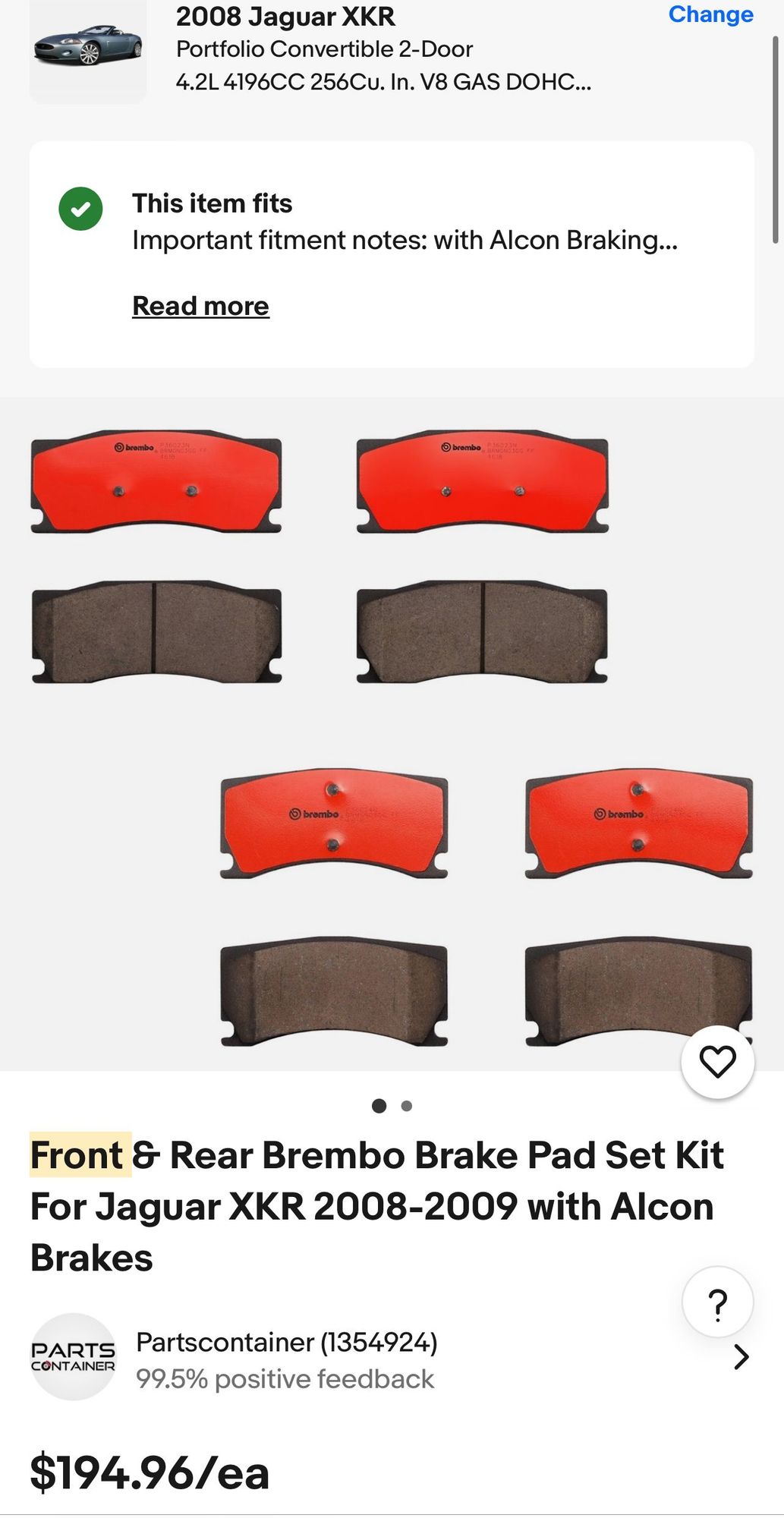
Task: Open Partscontainer seller profile
Action: 286,1343
